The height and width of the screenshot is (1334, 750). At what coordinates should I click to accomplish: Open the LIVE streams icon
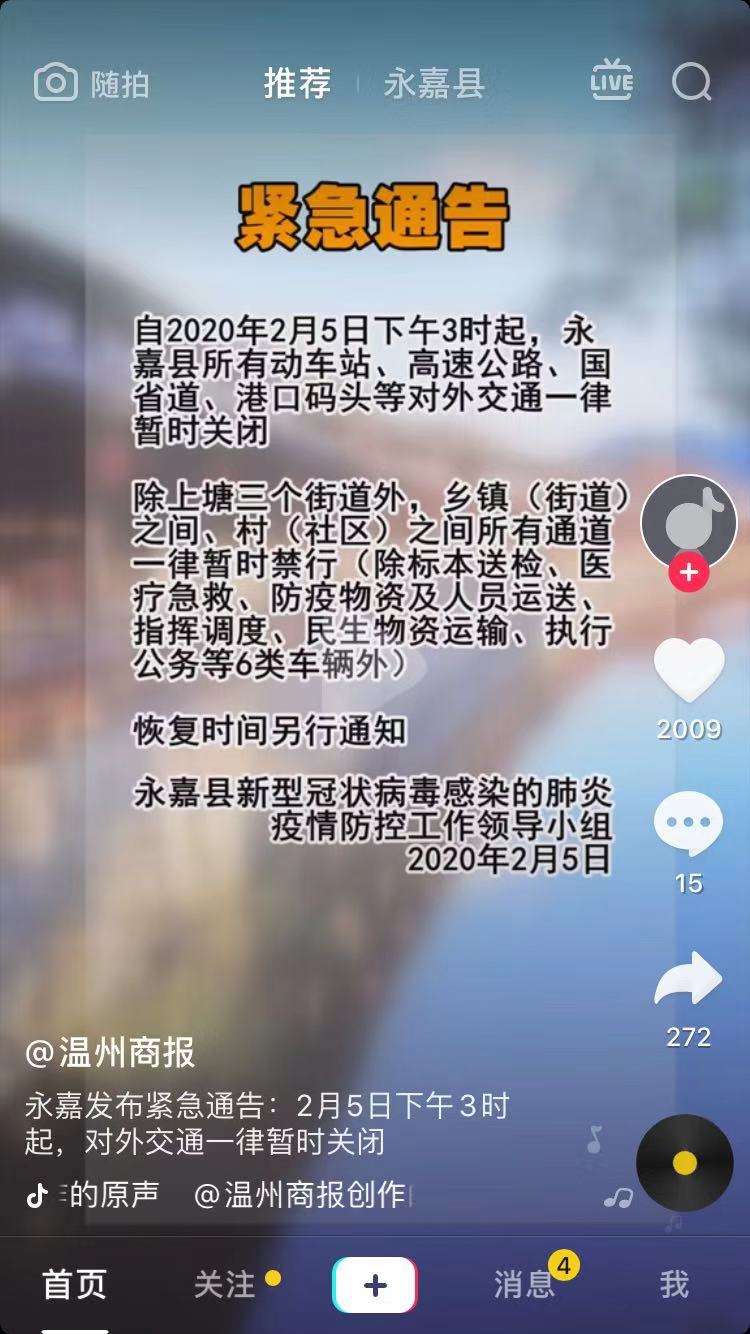pos(611,81)
